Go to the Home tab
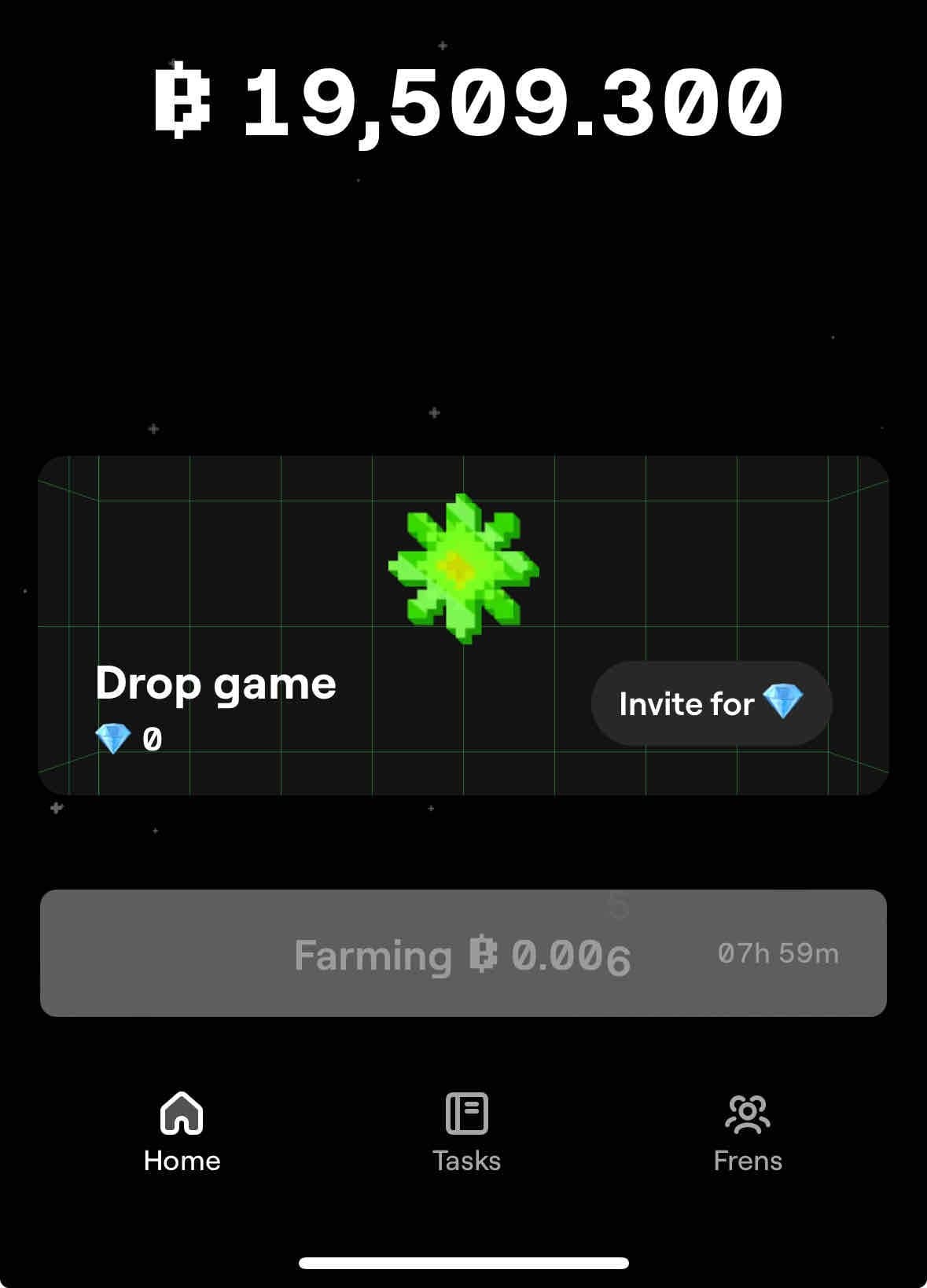 click(x=182, y=1132)
